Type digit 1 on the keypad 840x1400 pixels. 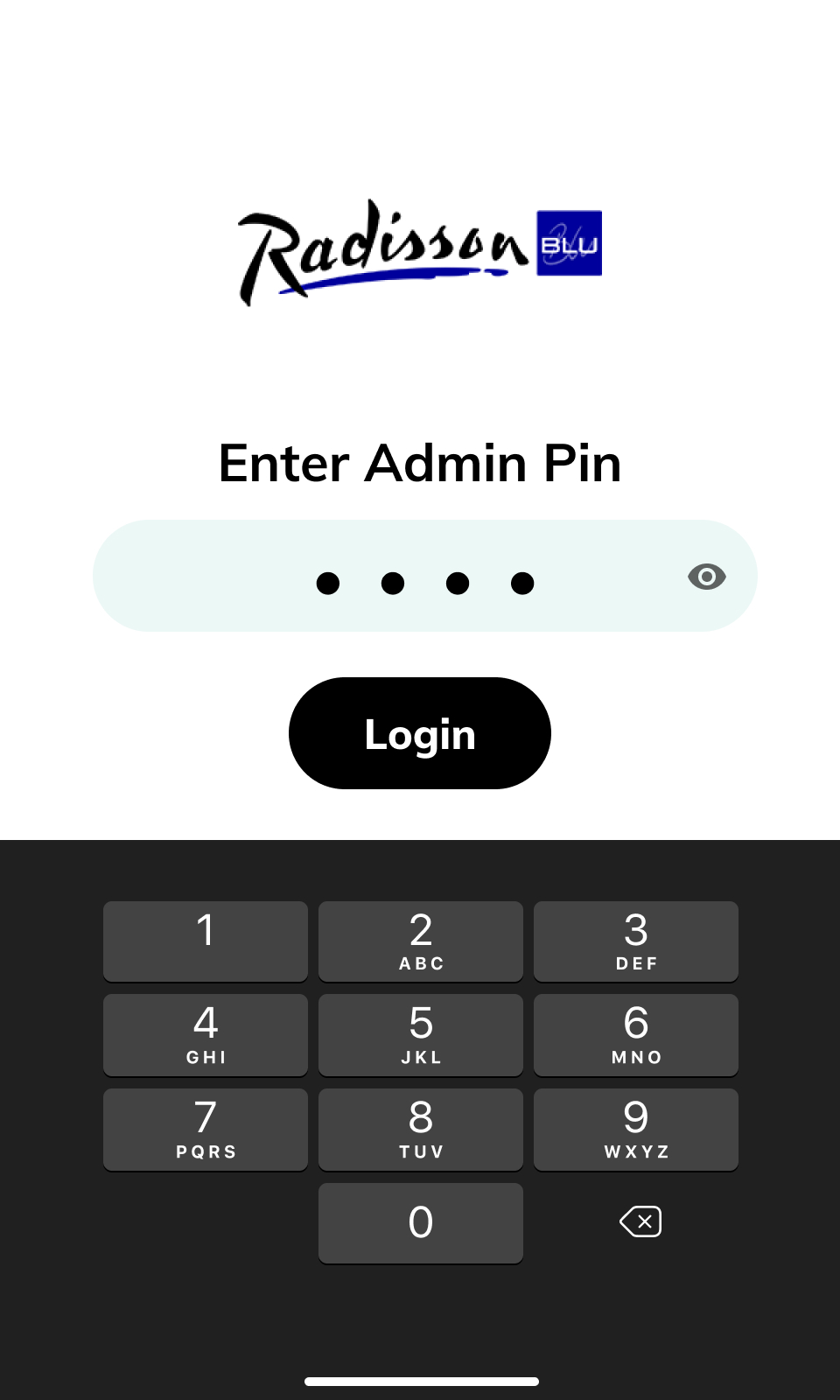(206, 941)
